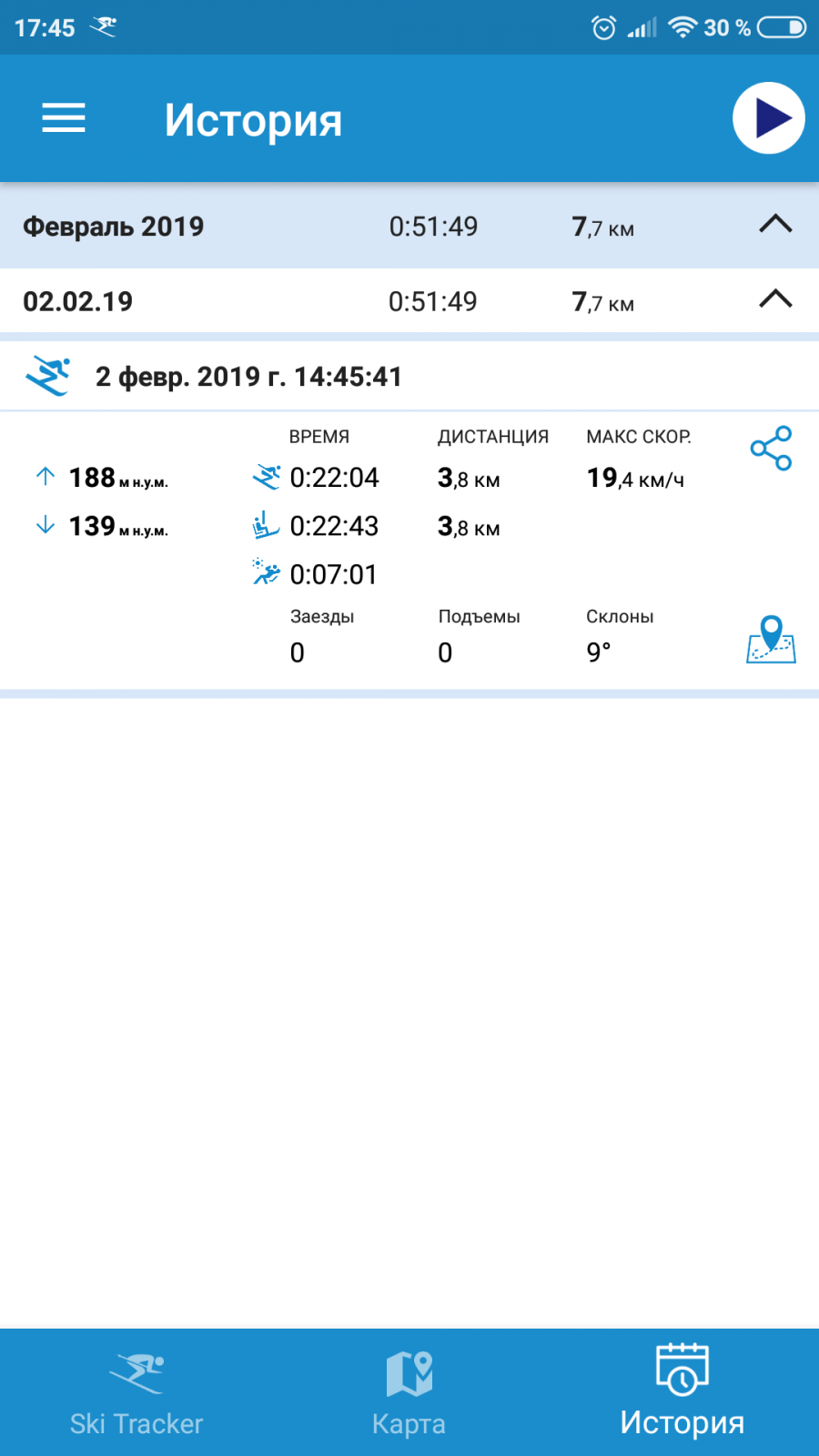Collapse the 02.02.19 day entry
This screenshot has width=819, height=1456.
click(775, 299)
